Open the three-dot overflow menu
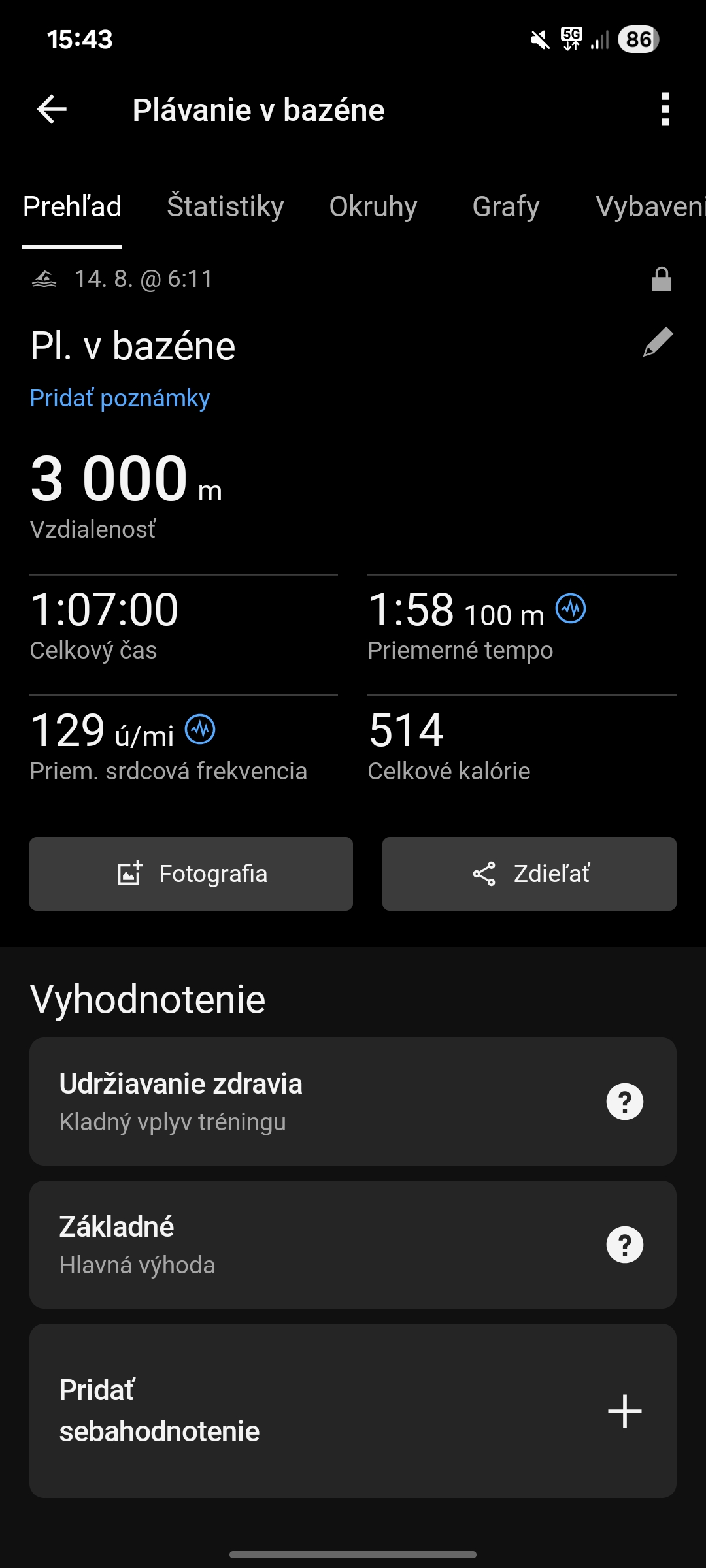This screenshot has height=1568, width=706. click(x=665, y=109)
